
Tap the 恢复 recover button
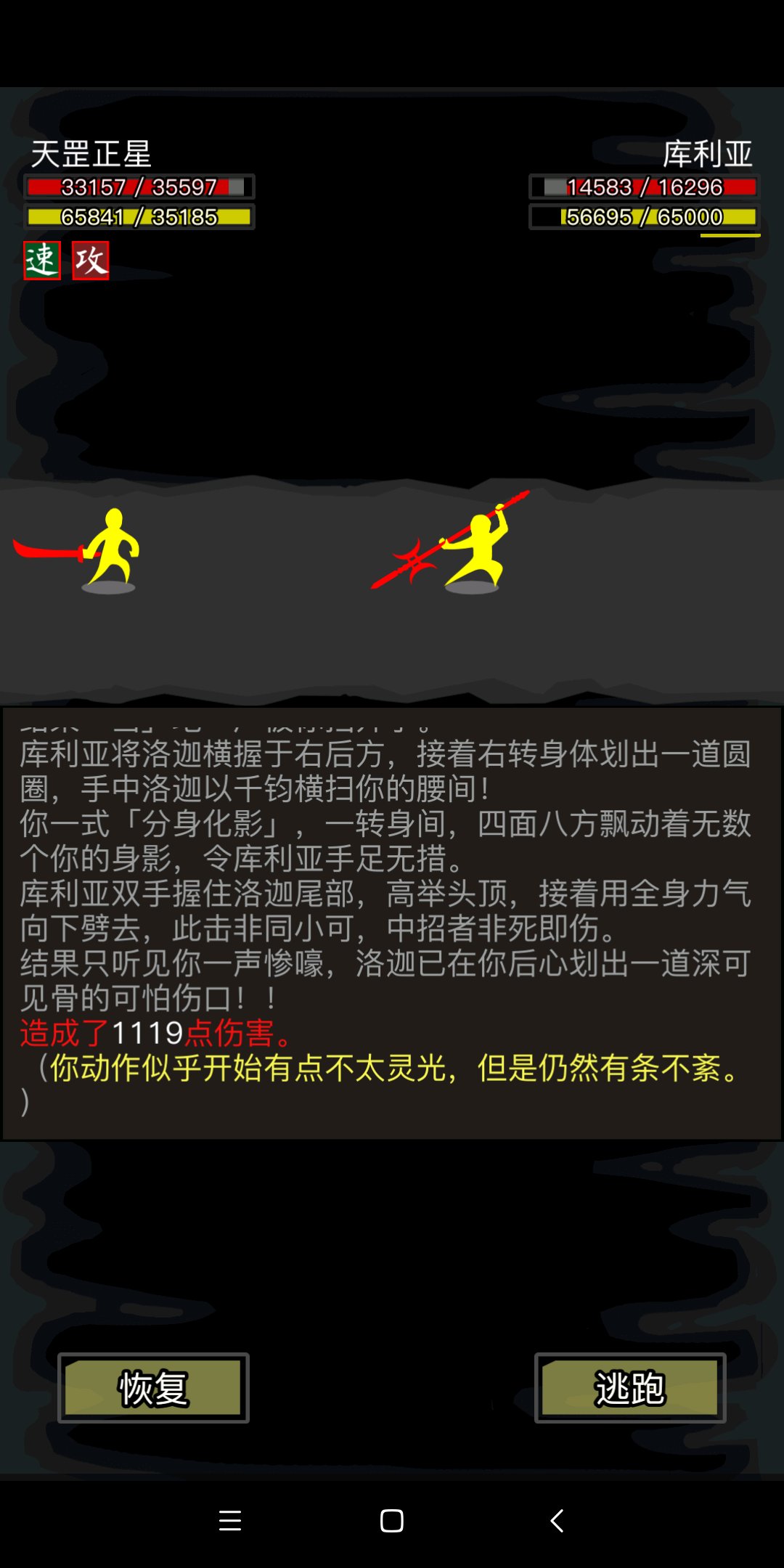point(153,1387)
